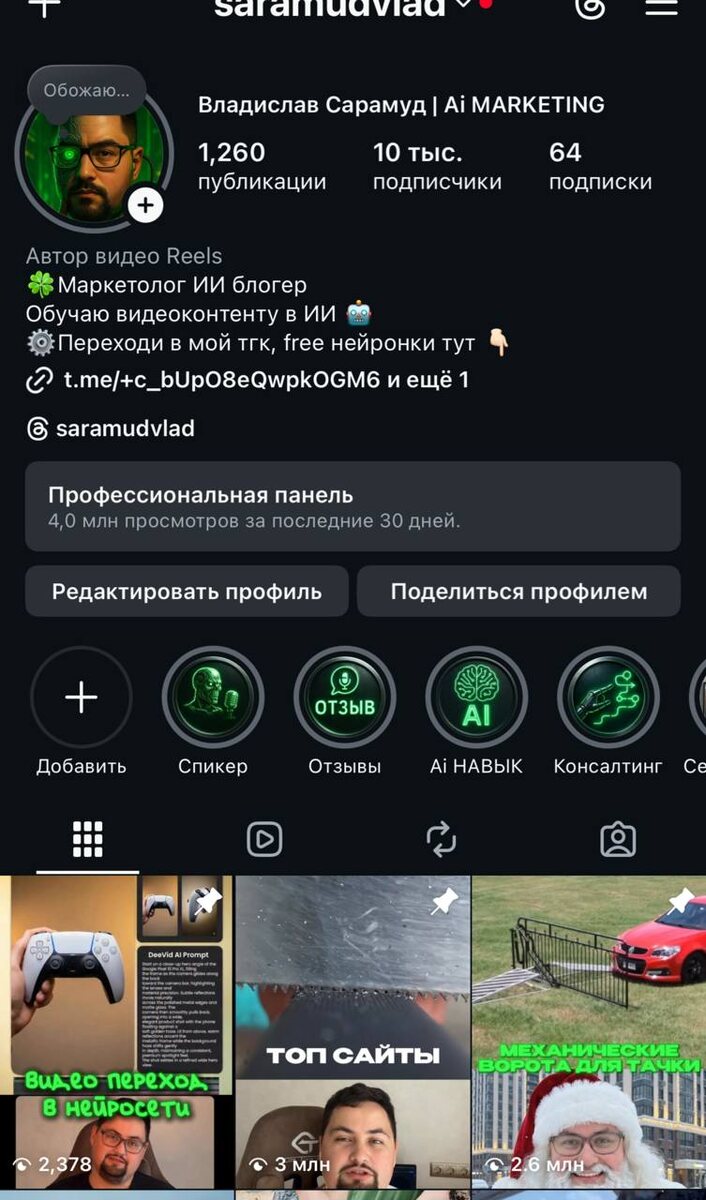This screenshot has width=706, height=1200.
Task: Open the Консалтинг highlight
Action: 608,698
